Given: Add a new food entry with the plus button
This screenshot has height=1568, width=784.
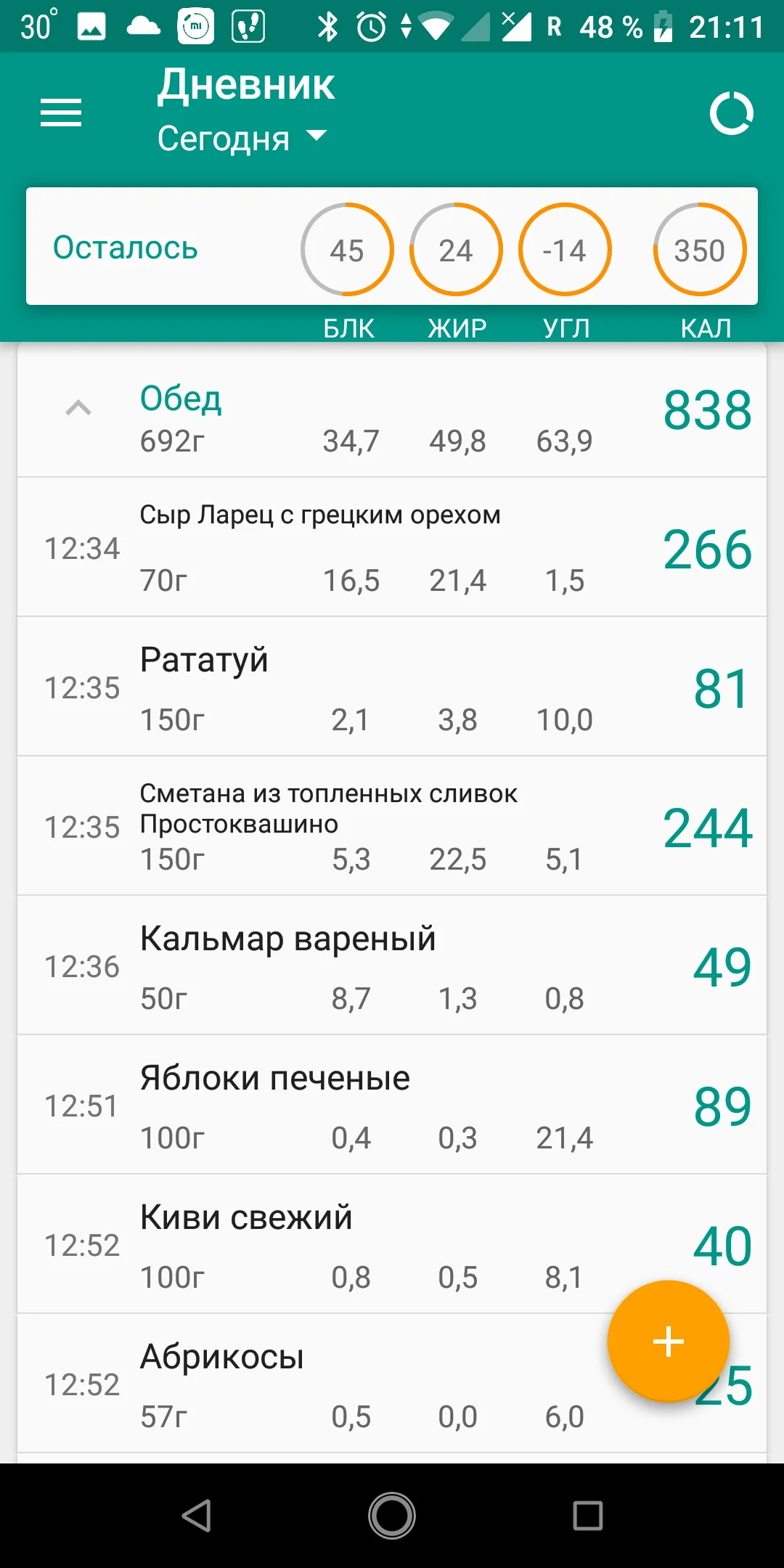Looking at the screenshot, I should tap(668, 1341).
